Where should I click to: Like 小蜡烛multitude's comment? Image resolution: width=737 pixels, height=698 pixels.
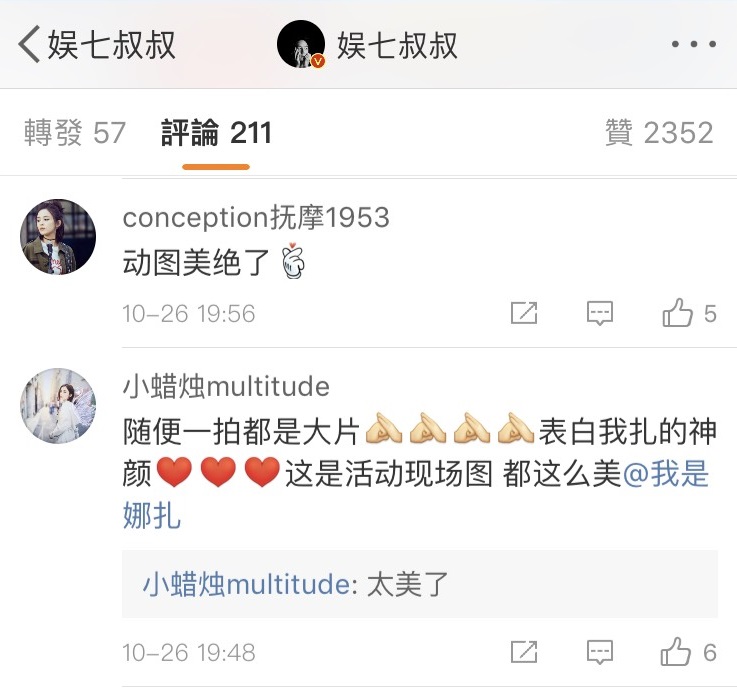coord(679,653)
